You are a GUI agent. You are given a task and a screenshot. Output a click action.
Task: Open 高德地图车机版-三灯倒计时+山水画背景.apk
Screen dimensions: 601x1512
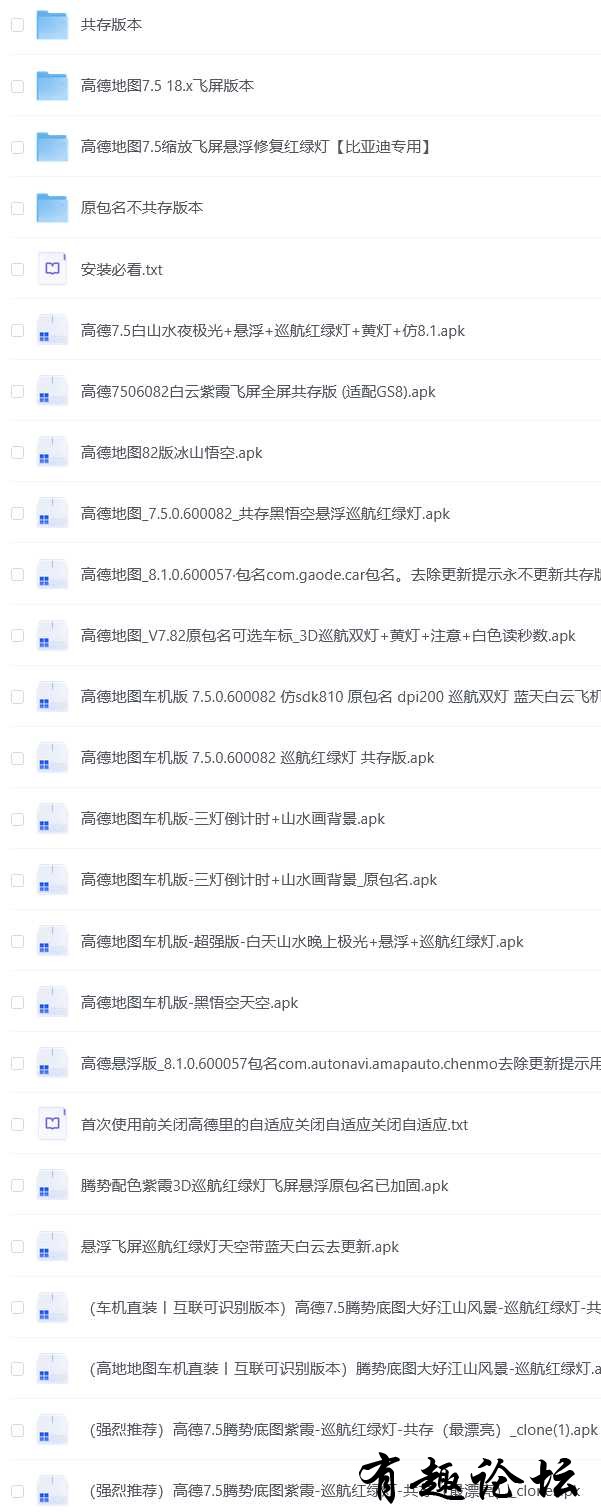point(232,819)
